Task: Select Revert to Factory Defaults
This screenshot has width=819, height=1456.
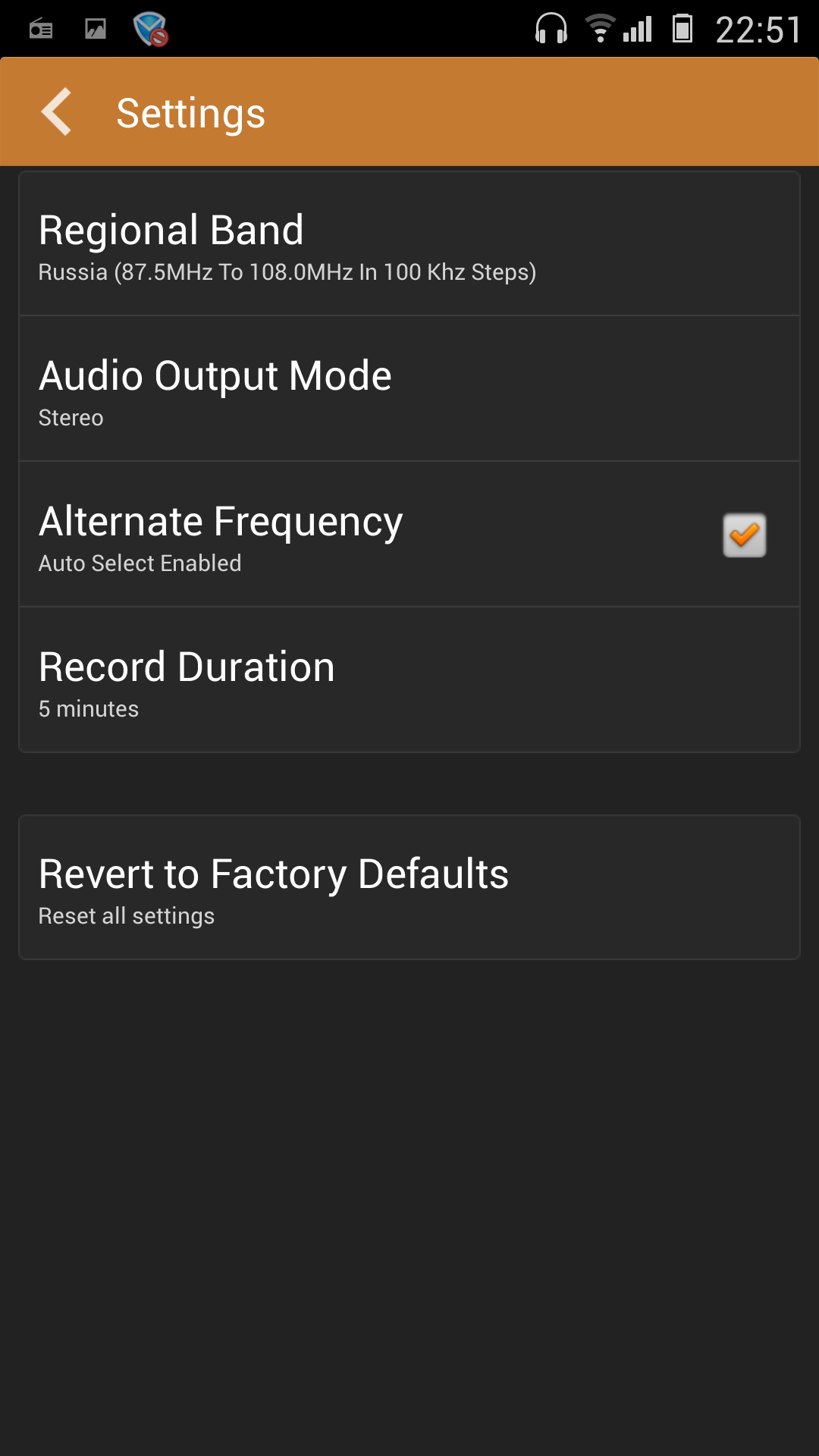Action: 409,888
